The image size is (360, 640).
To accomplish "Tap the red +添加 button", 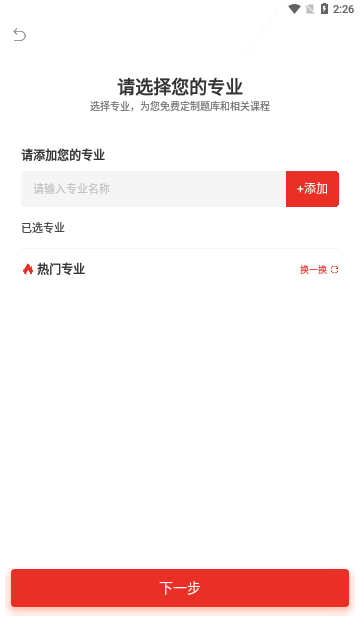I will [312, 189].
